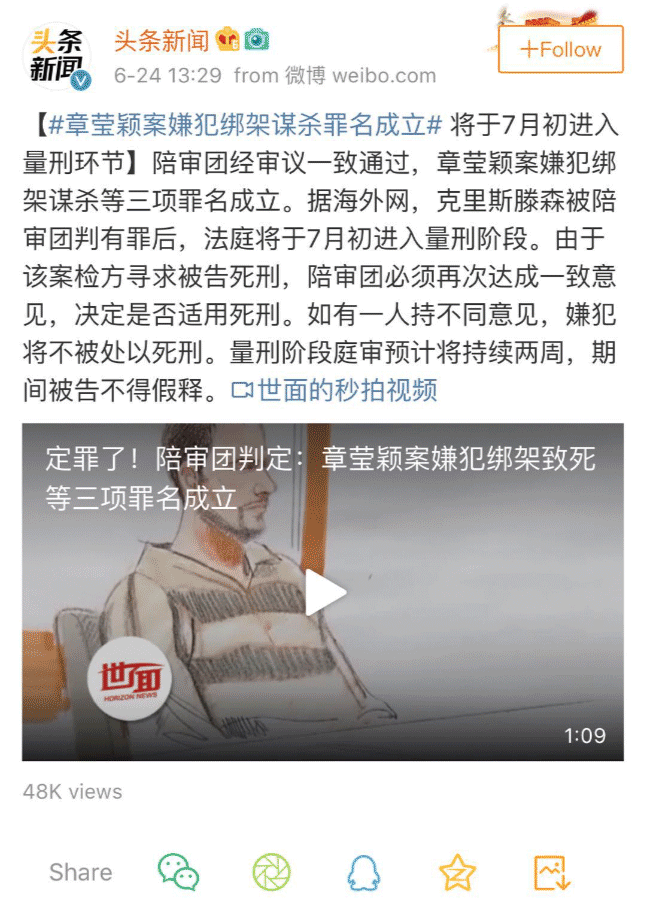Screen dimensions: 646x918
Task: Follow the 头条新闻 account
Action: 560,49
